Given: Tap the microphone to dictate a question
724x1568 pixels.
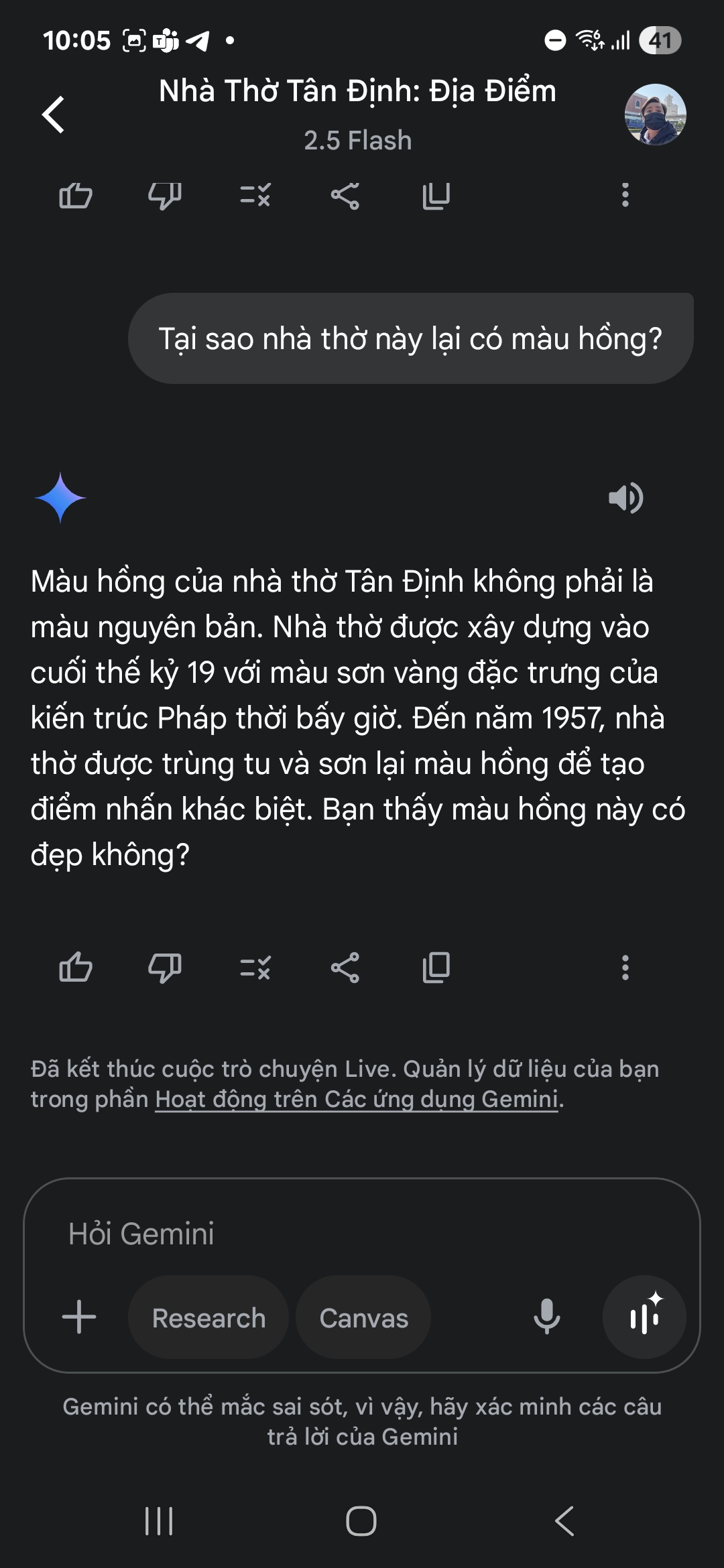Looking at the screenshot, I should [547, 1317].
